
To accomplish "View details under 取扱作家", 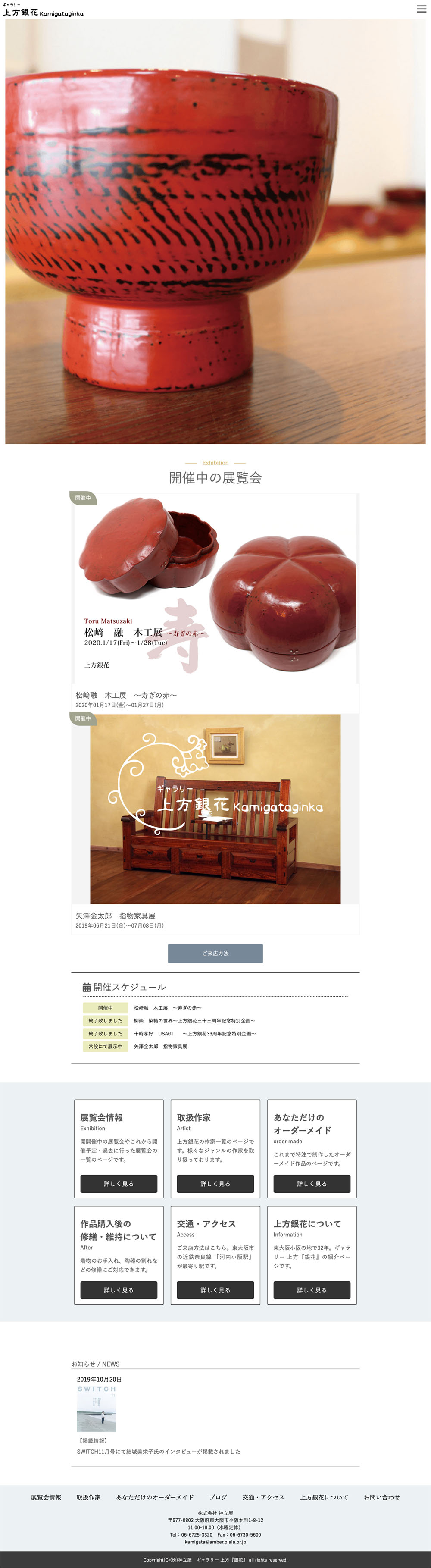I will point(215,1183).
